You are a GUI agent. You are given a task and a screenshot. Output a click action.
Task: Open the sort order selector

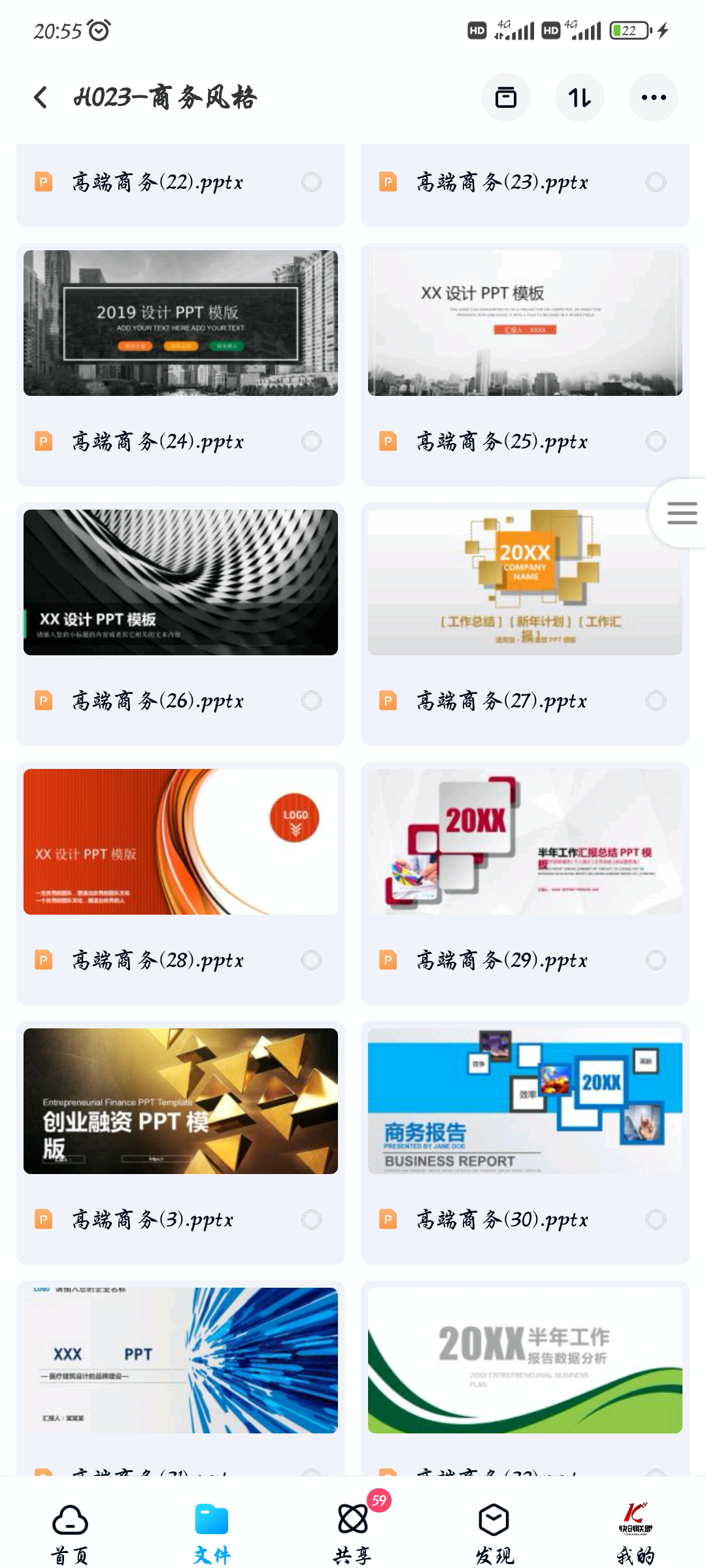point(579,96)
